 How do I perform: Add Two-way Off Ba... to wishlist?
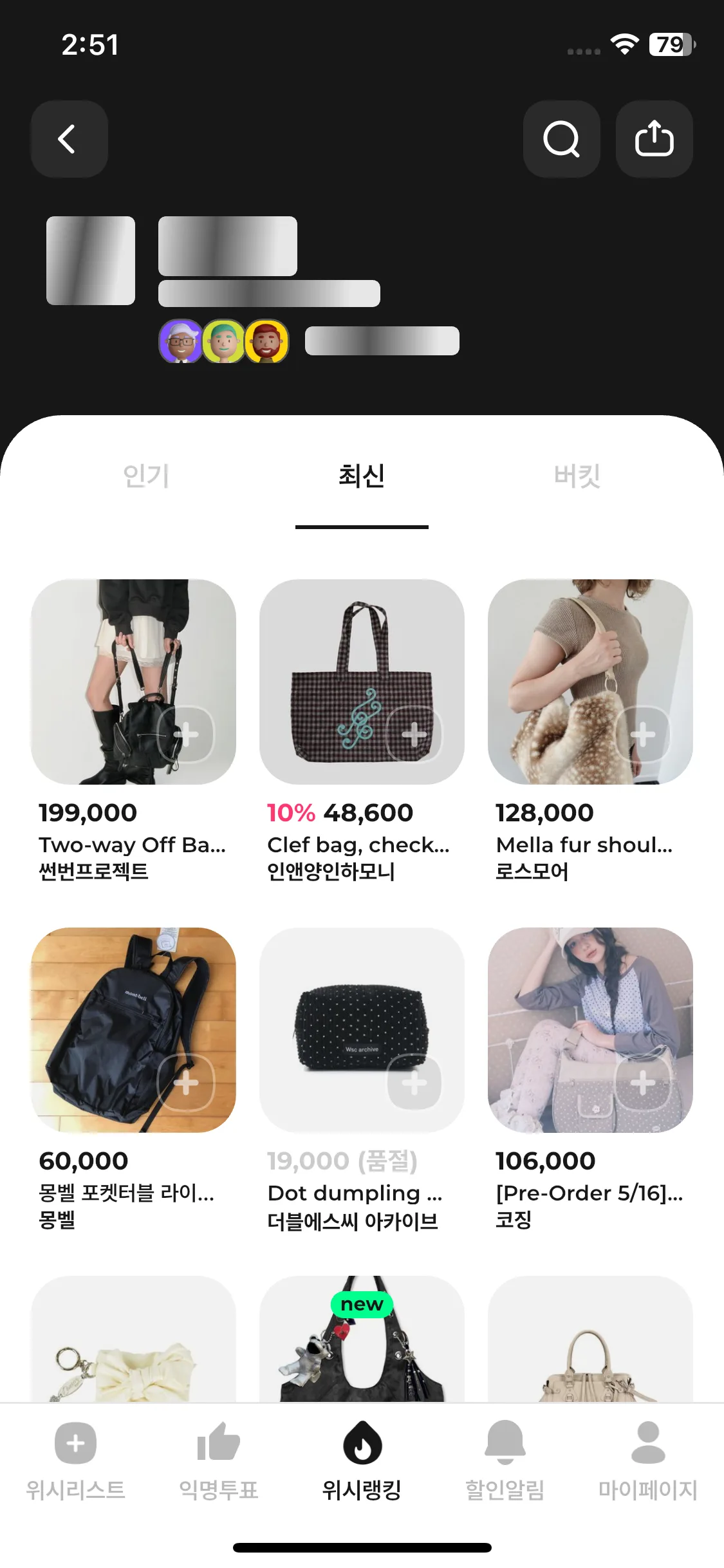point(185,734)
